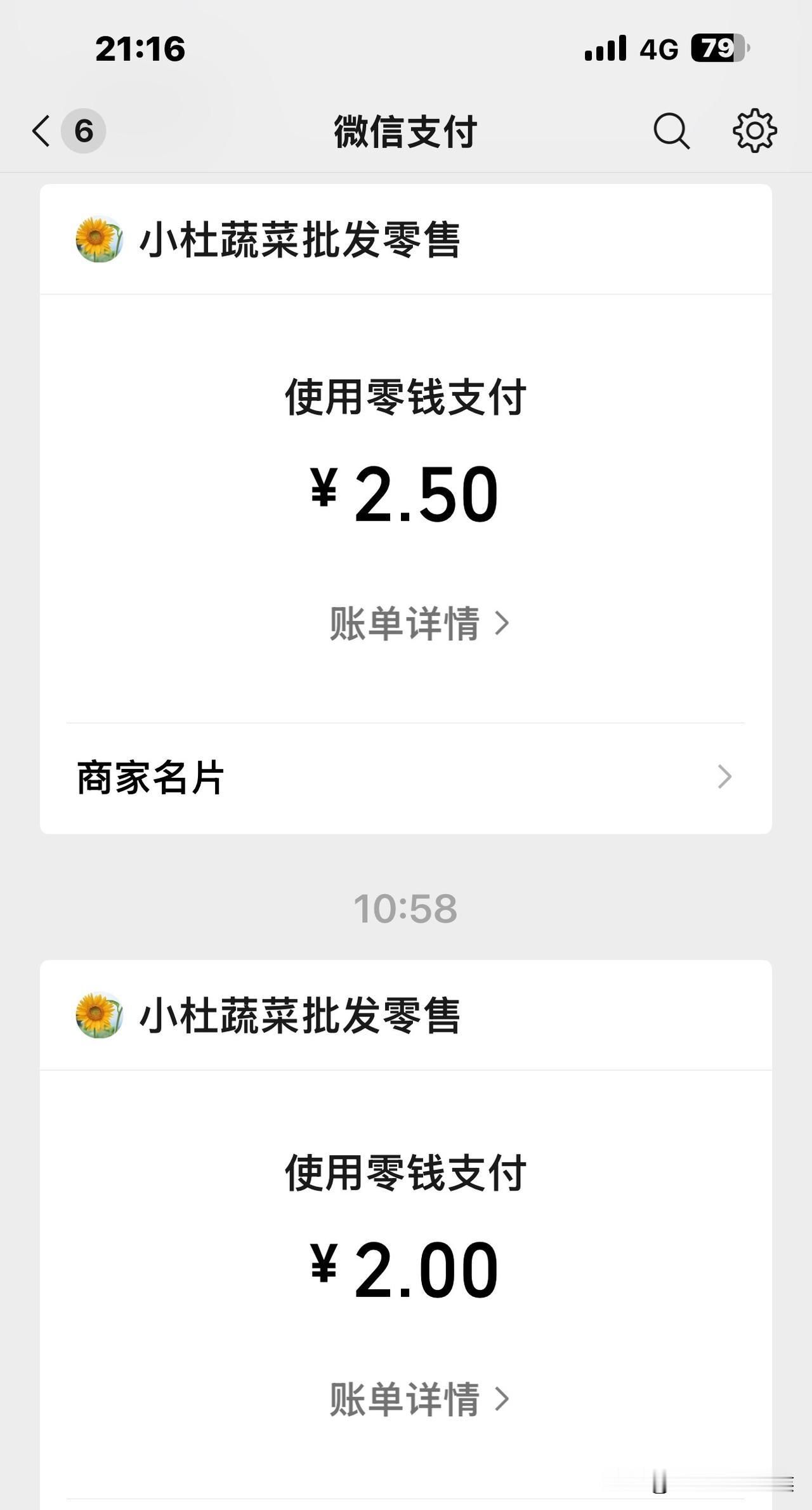Open the 商家名片 row
The width and height of the screenshot is (812, 1510).
pos(405,777)
